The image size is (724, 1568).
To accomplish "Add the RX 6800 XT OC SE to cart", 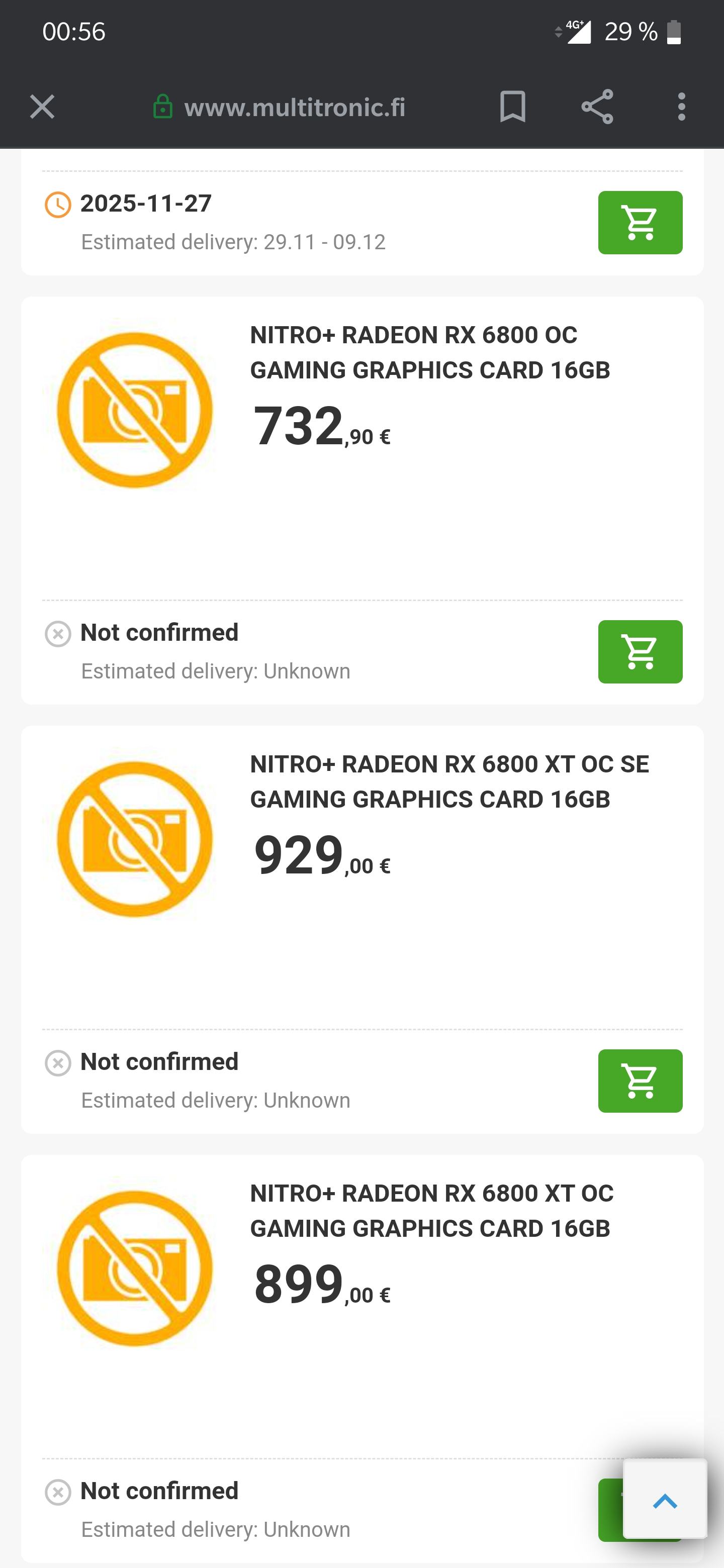I will coord(640,1081).
